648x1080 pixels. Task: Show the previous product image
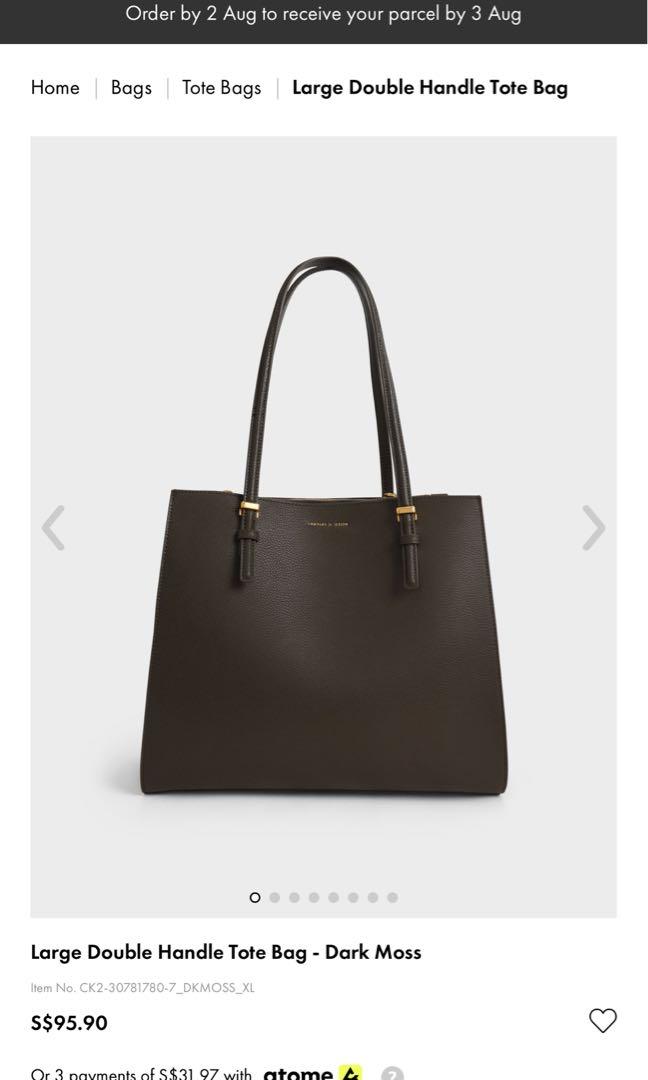pos(53,528)
